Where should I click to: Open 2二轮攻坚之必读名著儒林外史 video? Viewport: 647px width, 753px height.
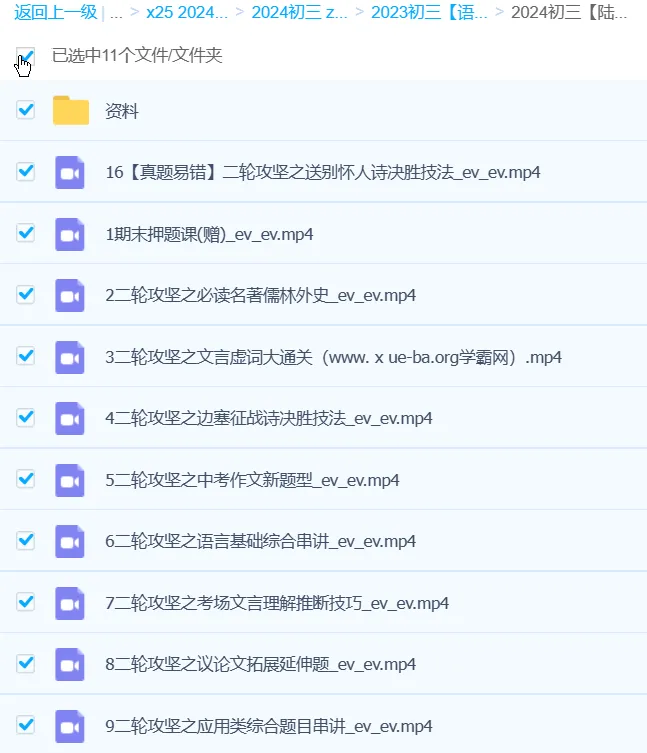(x=260, y=295)
